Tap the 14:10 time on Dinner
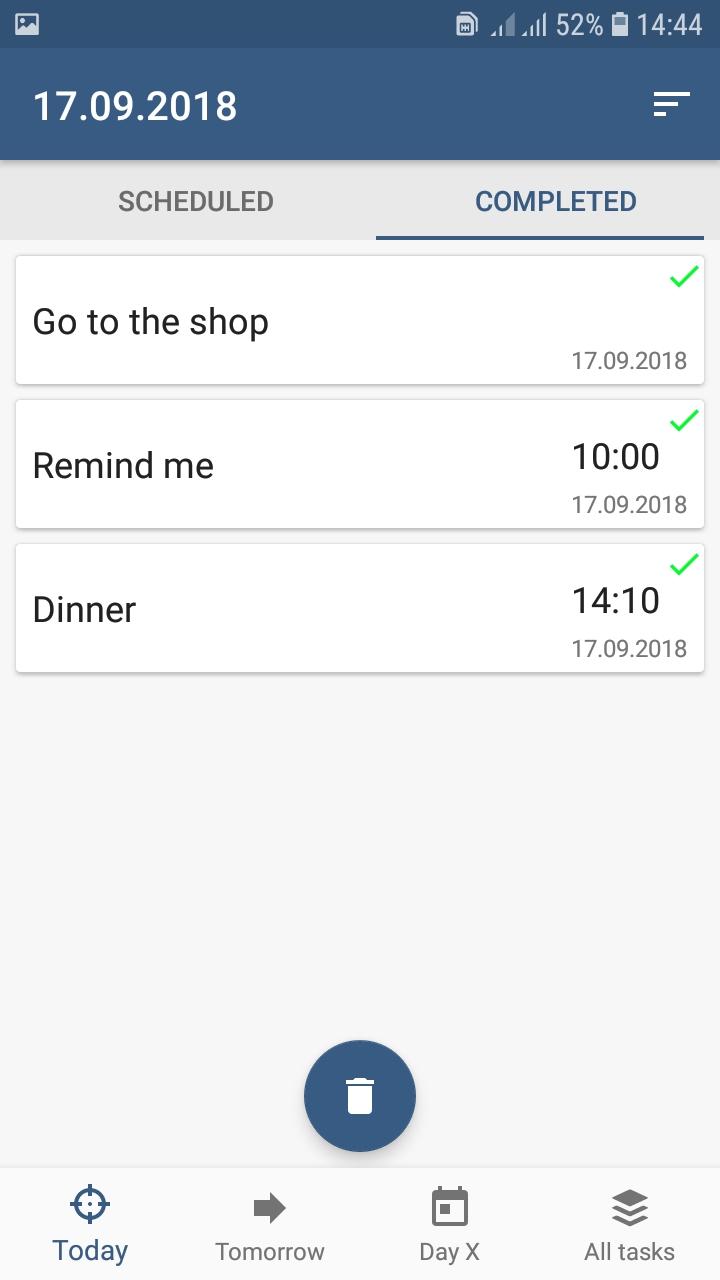Viewport: 720px width, 1280px height. click(618, 600)
